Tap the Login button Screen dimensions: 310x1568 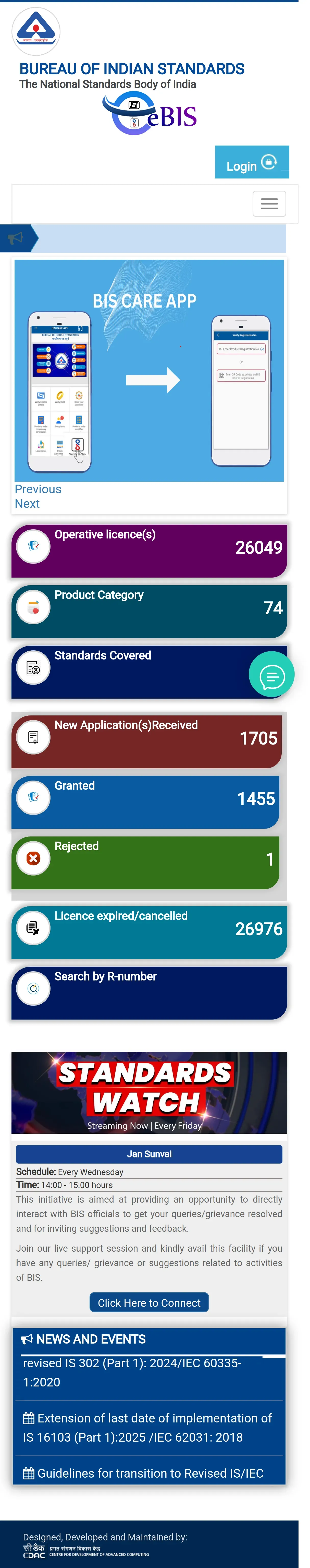coord(251,163)
